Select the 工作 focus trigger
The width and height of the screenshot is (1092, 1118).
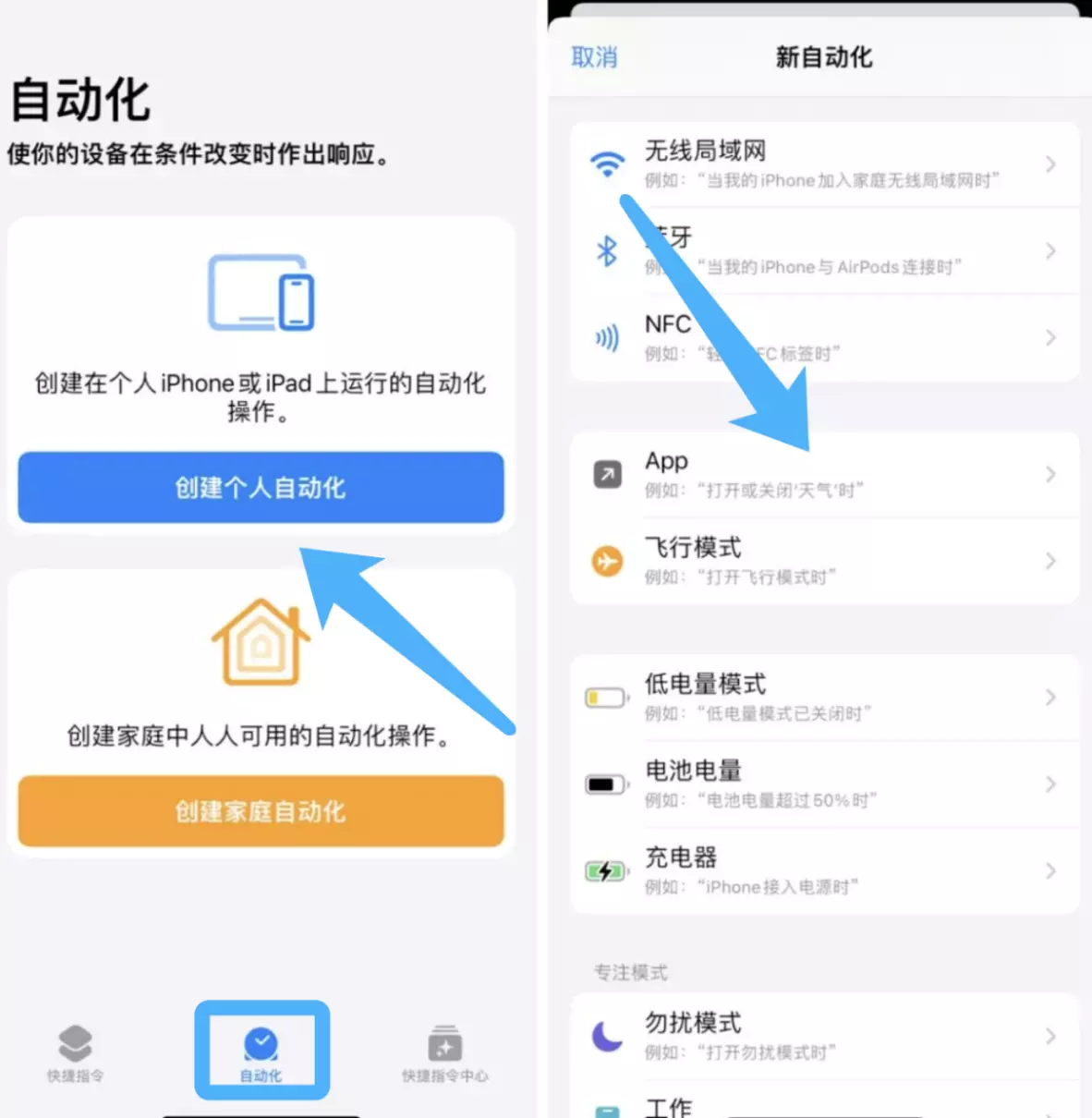pyautogui.click(x=824, y=1106)
